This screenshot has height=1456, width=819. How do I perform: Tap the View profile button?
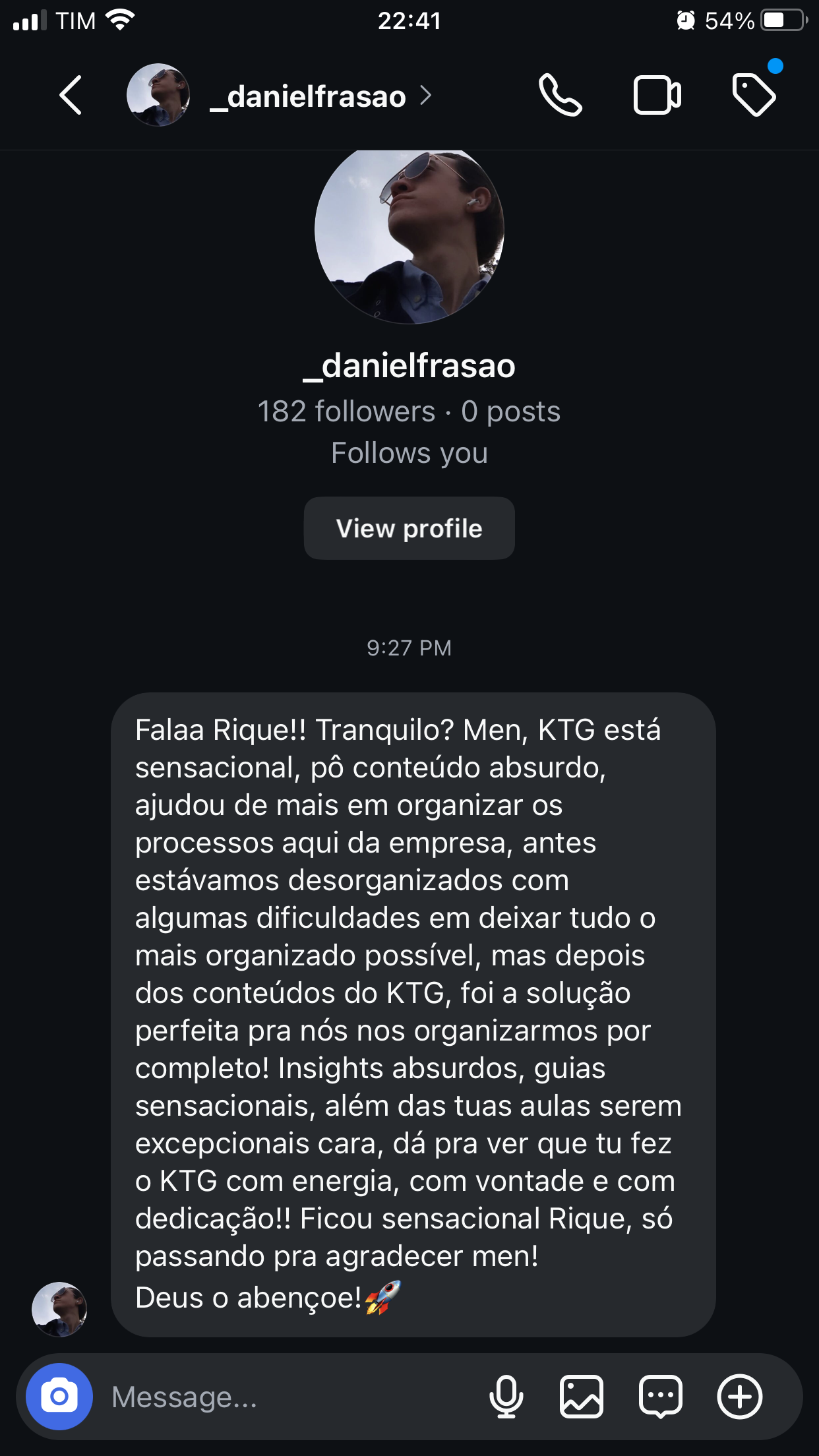point(409,528)
